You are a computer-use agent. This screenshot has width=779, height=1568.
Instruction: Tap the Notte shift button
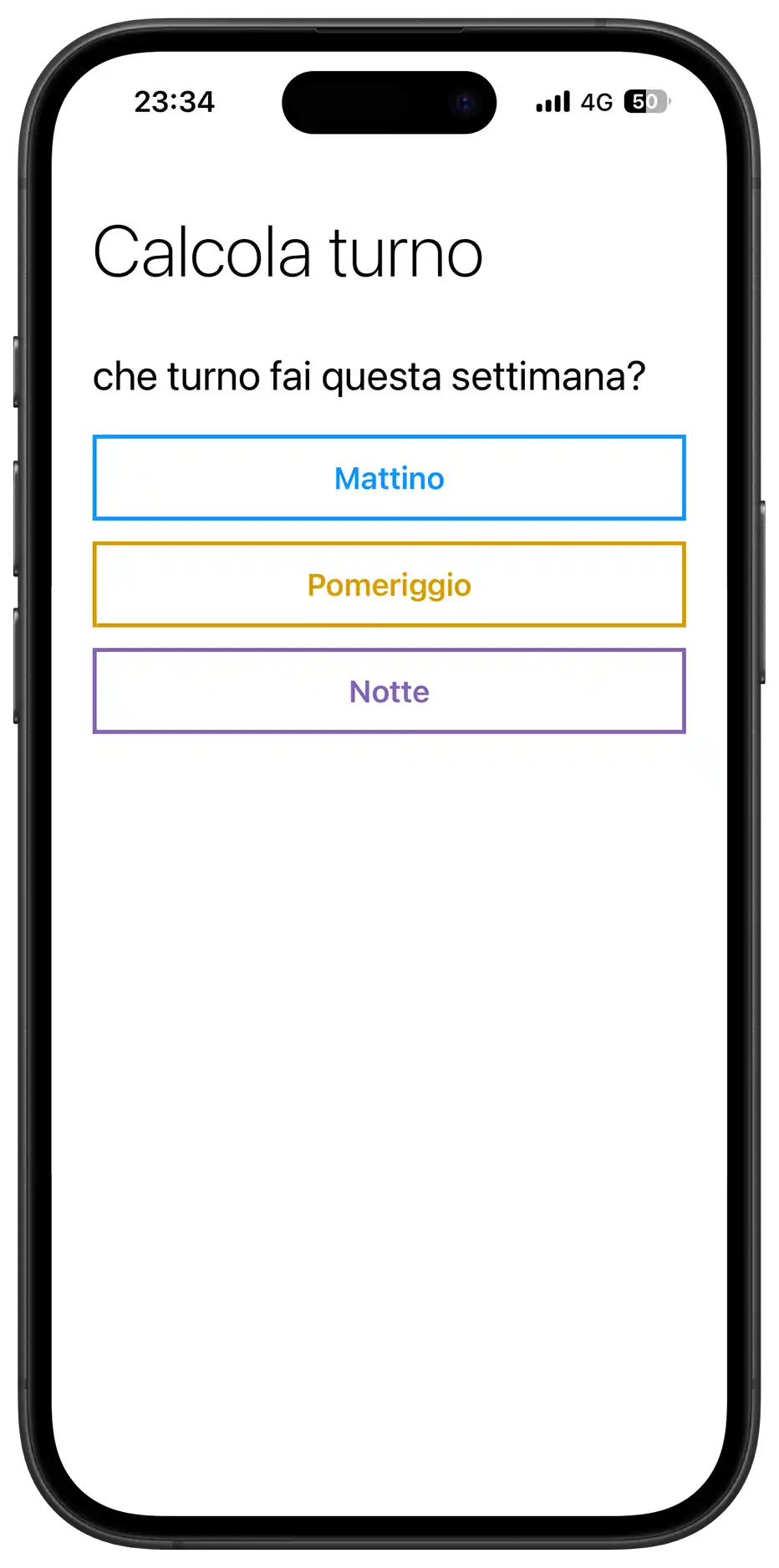click(x=389, y=691)
